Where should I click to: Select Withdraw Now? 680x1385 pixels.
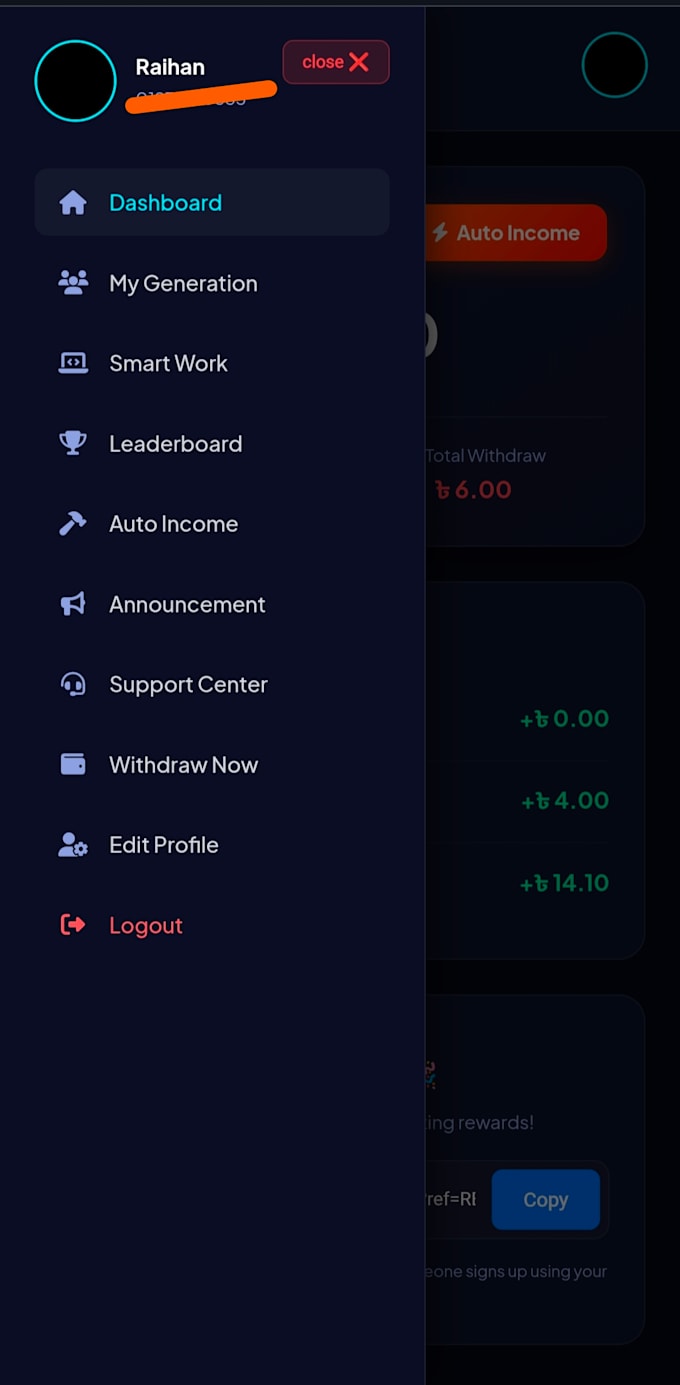point(212,764)
